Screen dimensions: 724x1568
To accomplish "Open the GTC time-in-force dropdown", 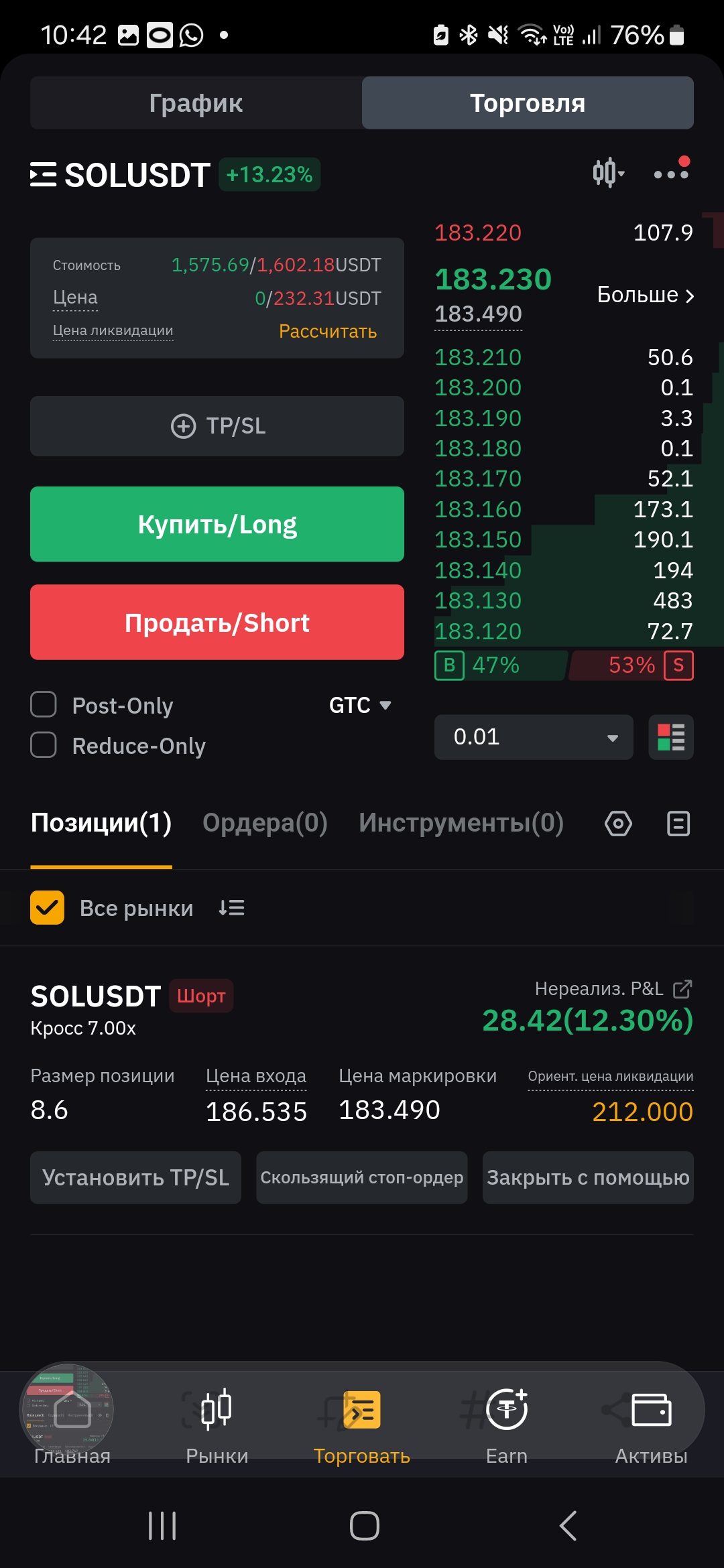I will 360,705.
